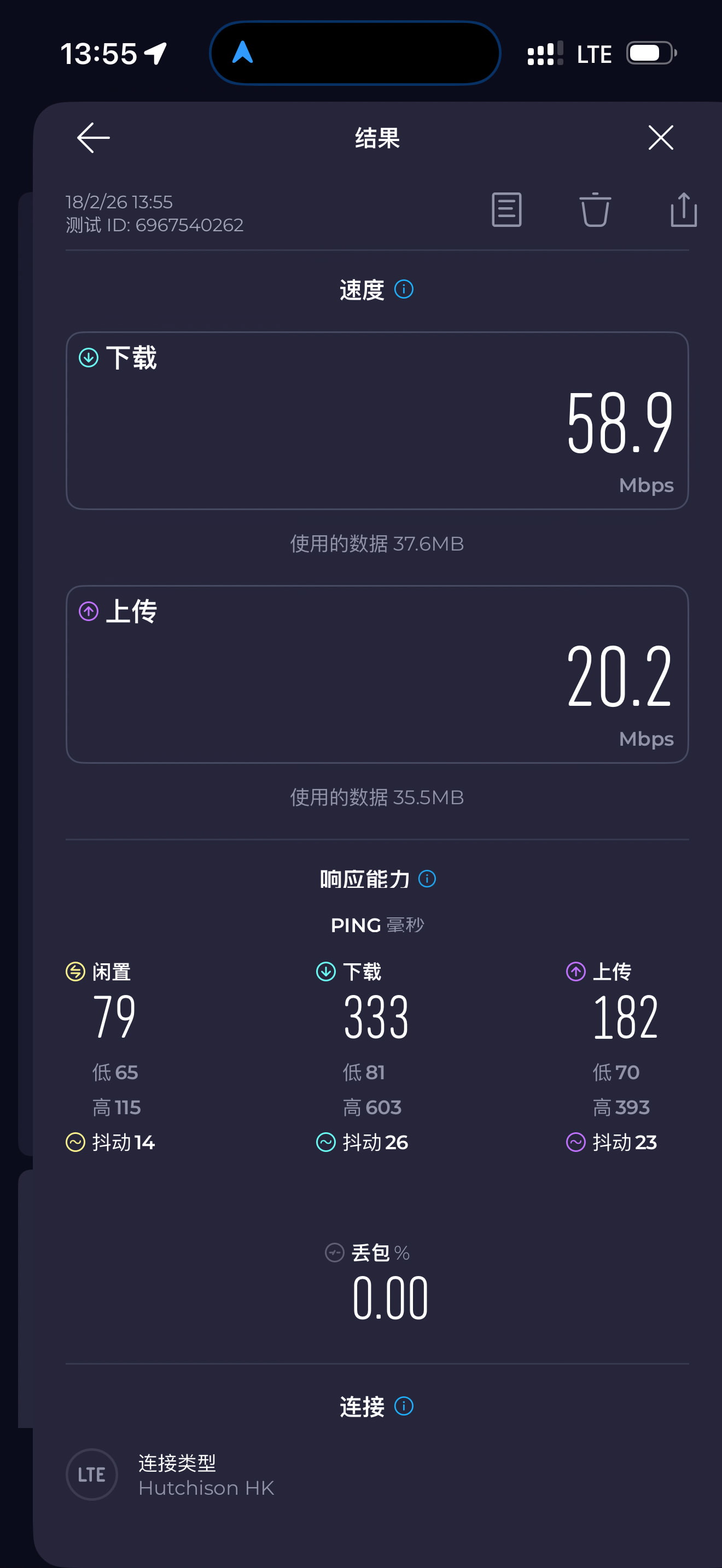
Task: Go back using the arrow
Action: click(93, 138)
